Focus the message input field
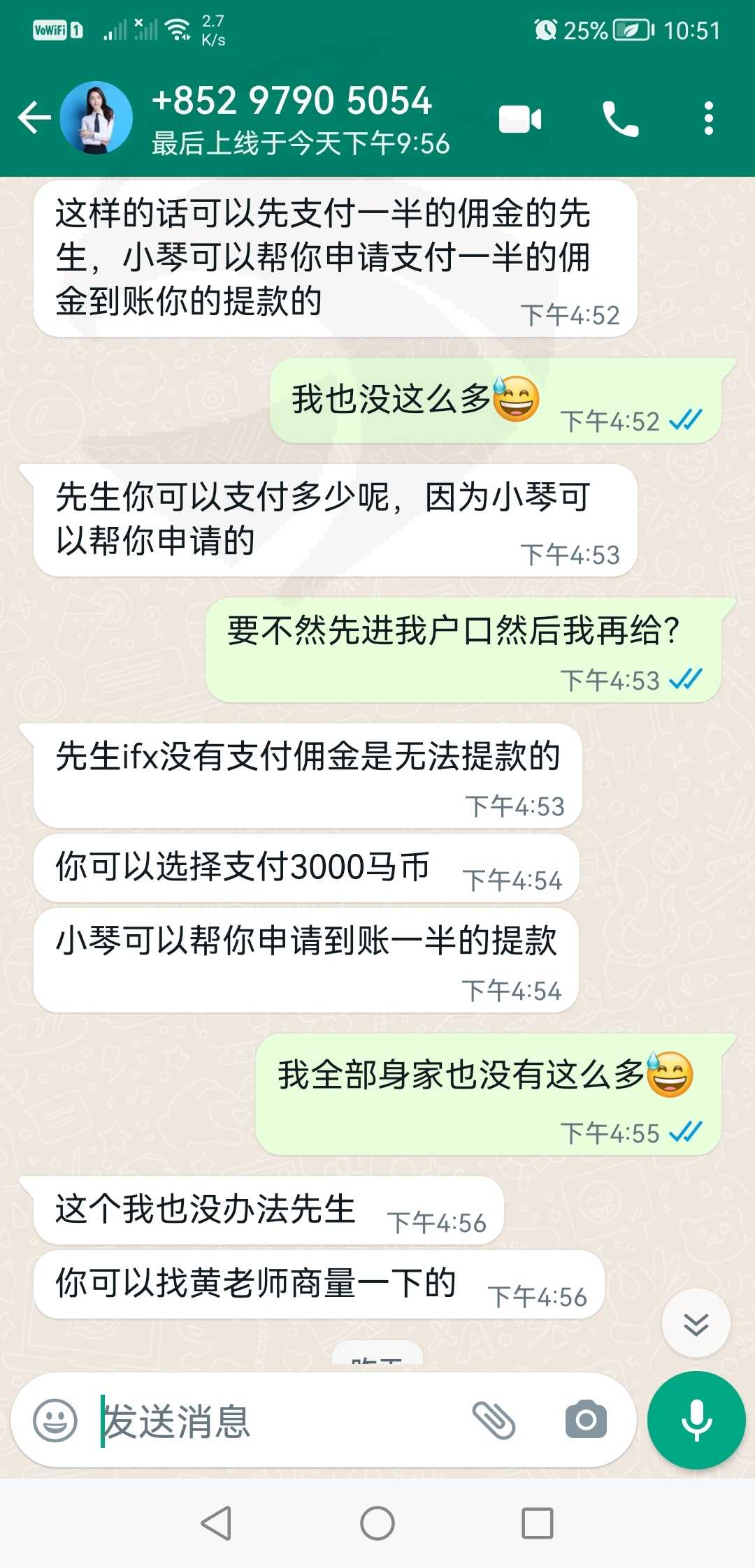Viewport: 755px width, 1568px height. click(280, 1421)
